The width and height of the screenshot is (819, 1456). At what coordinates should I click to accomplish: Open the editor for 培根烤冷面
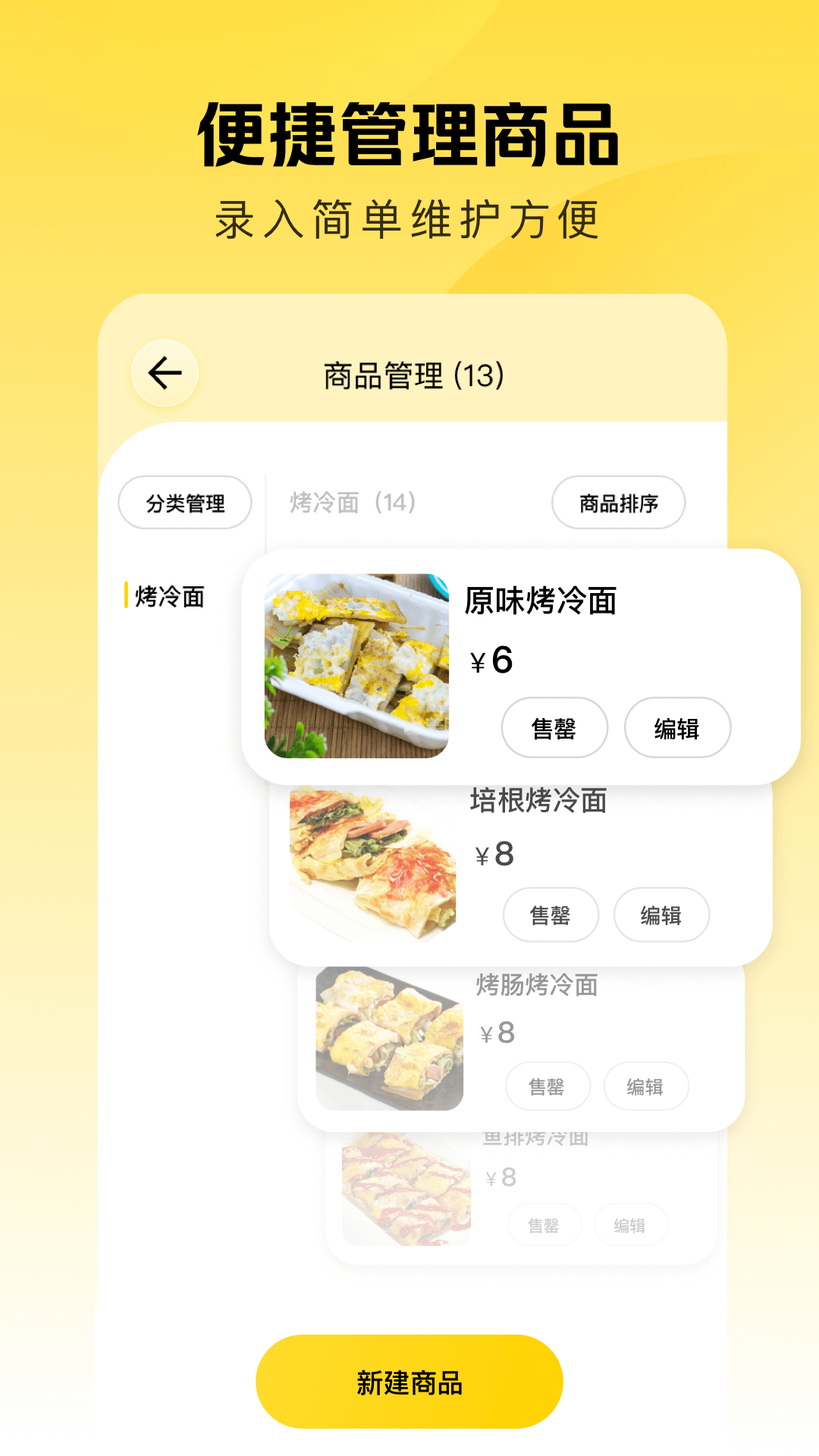pos(661,915)
